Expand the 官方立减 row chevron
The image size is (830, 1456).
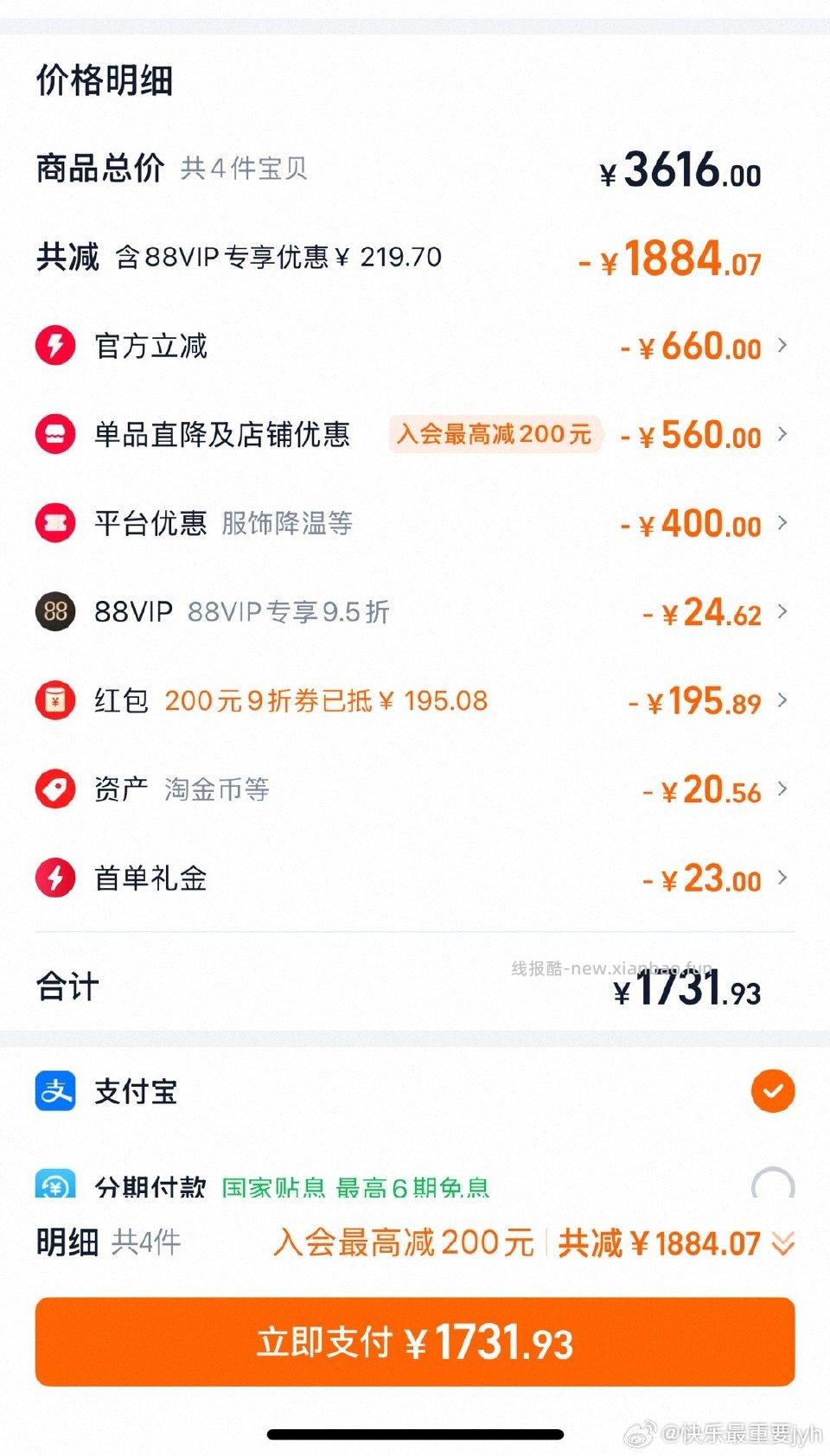point(782,346)
